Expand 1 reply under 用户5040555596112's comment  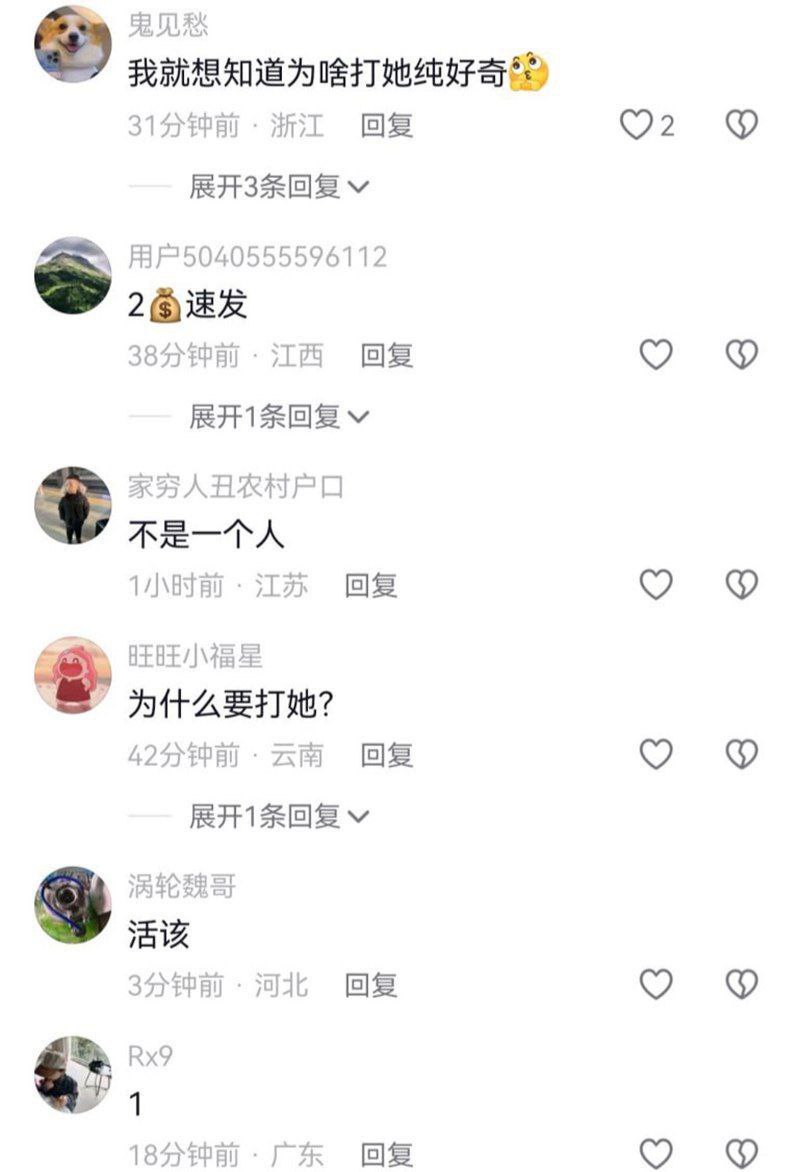point(278,416)
